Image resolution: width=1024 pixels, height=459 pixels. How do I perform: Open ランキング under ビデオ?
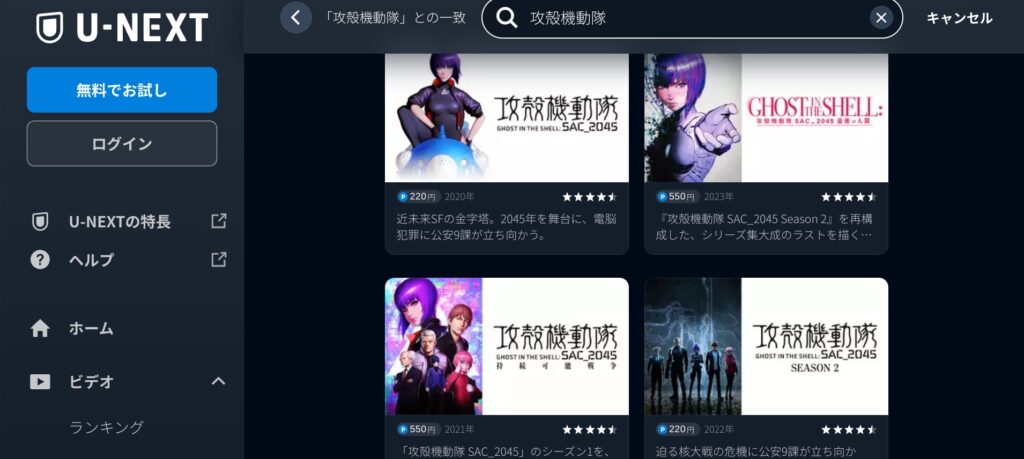pyautogui.click(x=107, y=427)
